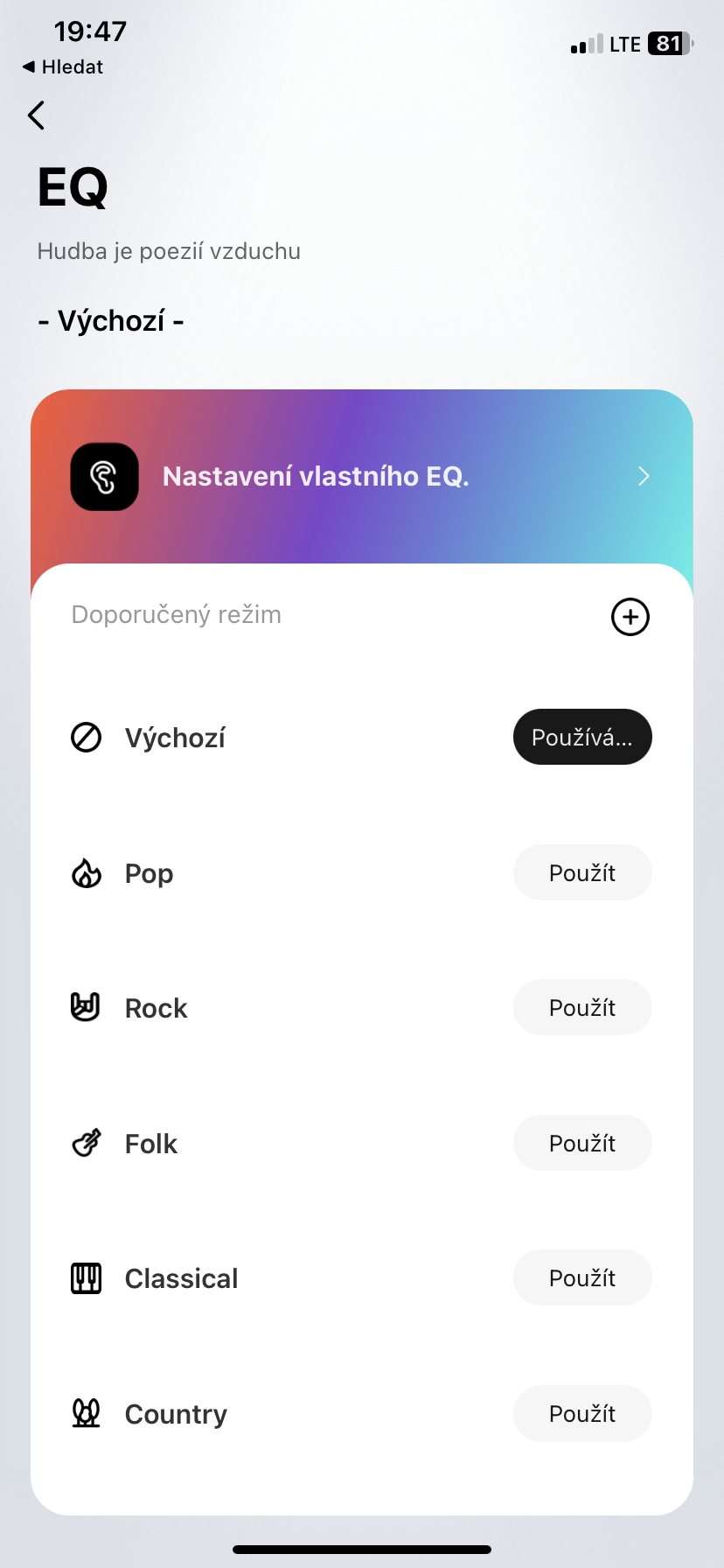This screenshot has width=724, height=1568.
Task: Select Použít next to Folk
Action: click(582, 1143)
